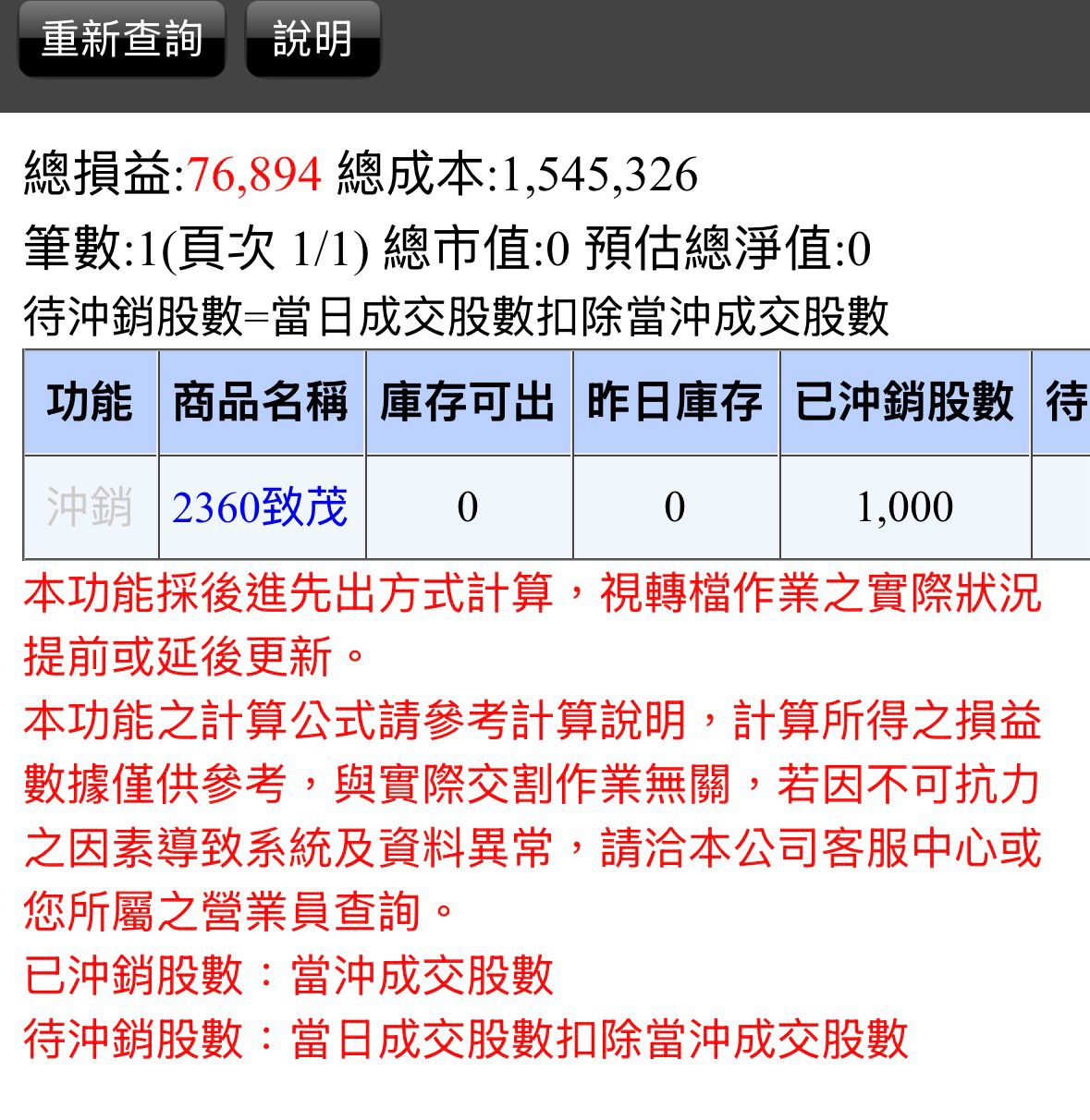This screenshot has width=1090, height=1120.
Task: Tap the 重新查詢 button to refresh
Action: coord(121,39)
